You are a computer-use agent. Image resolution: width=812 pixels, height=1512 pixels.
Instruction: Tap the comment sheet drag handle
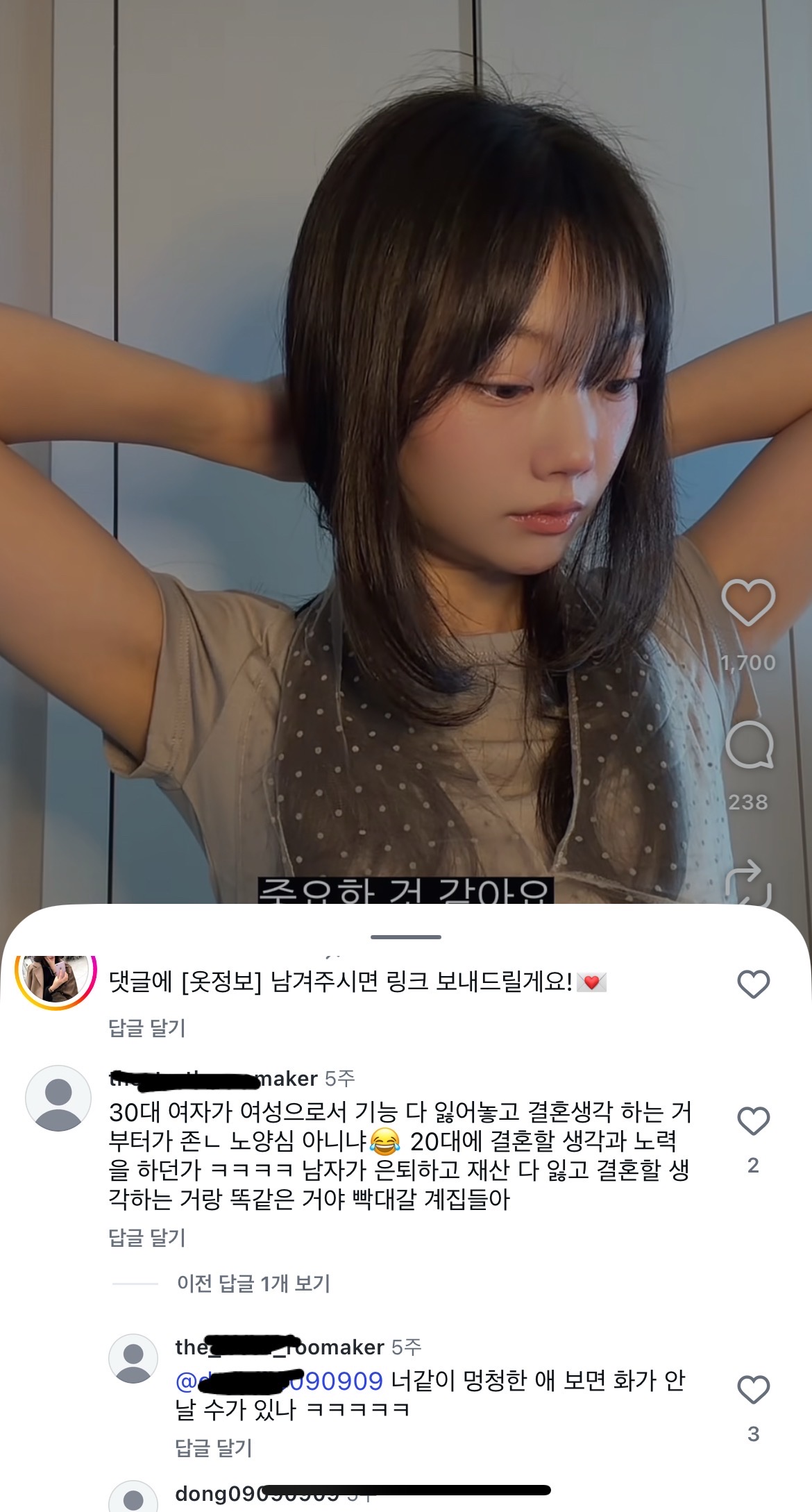tap(406, 937)
